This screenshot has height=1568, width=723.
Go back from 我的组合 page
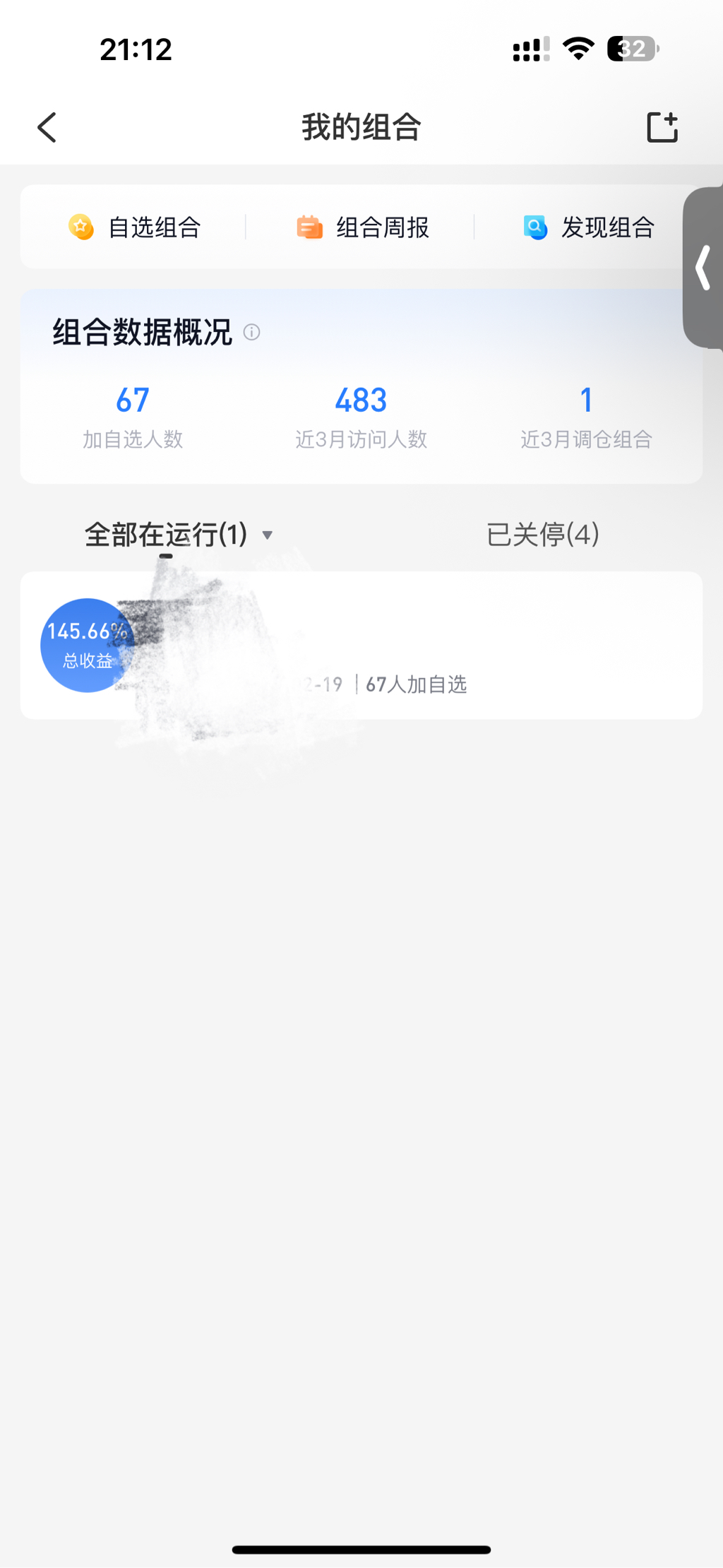(x=47, y=128)
